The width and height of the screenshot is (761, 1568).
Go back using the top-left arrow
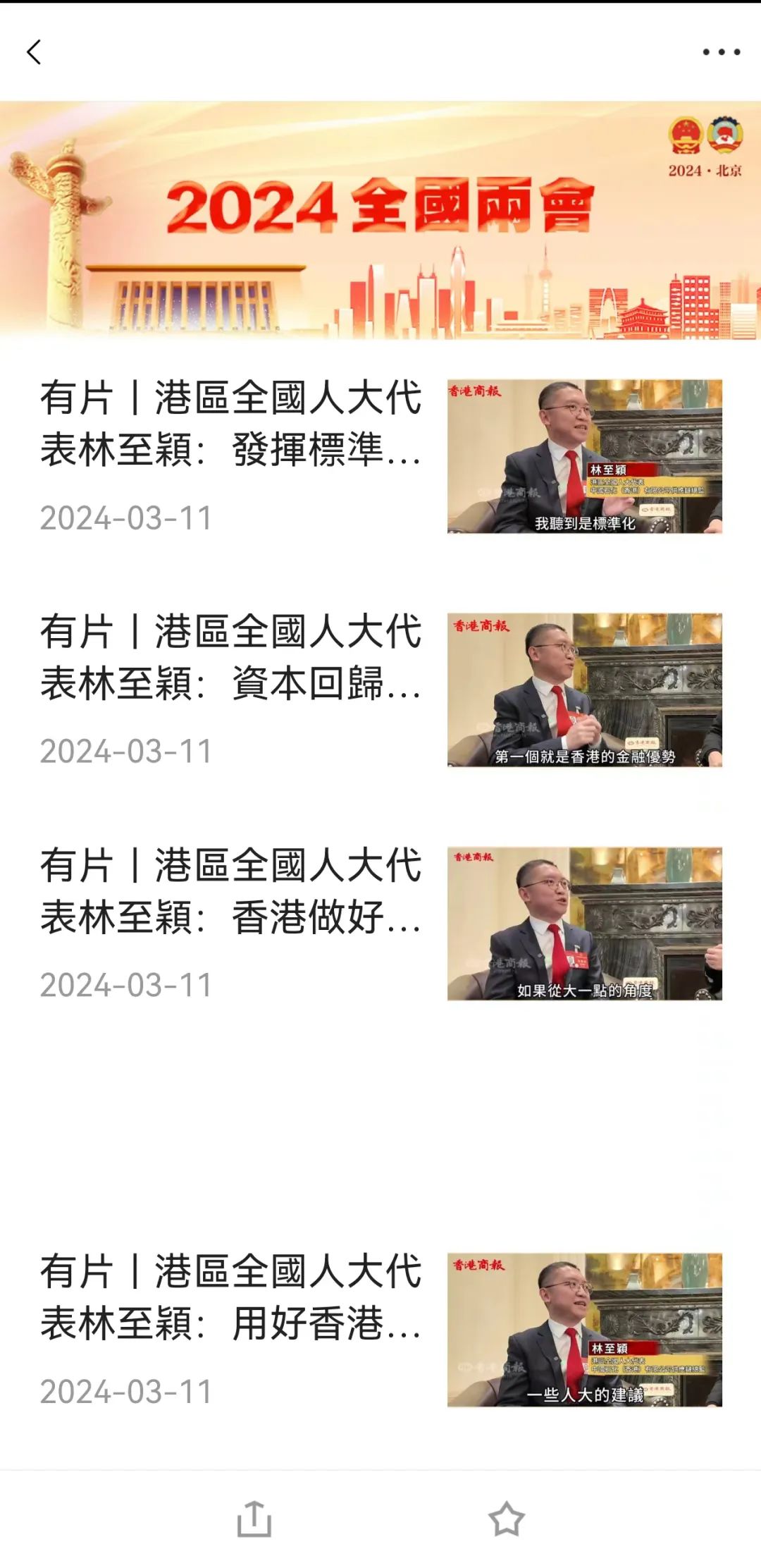(34, 52)
